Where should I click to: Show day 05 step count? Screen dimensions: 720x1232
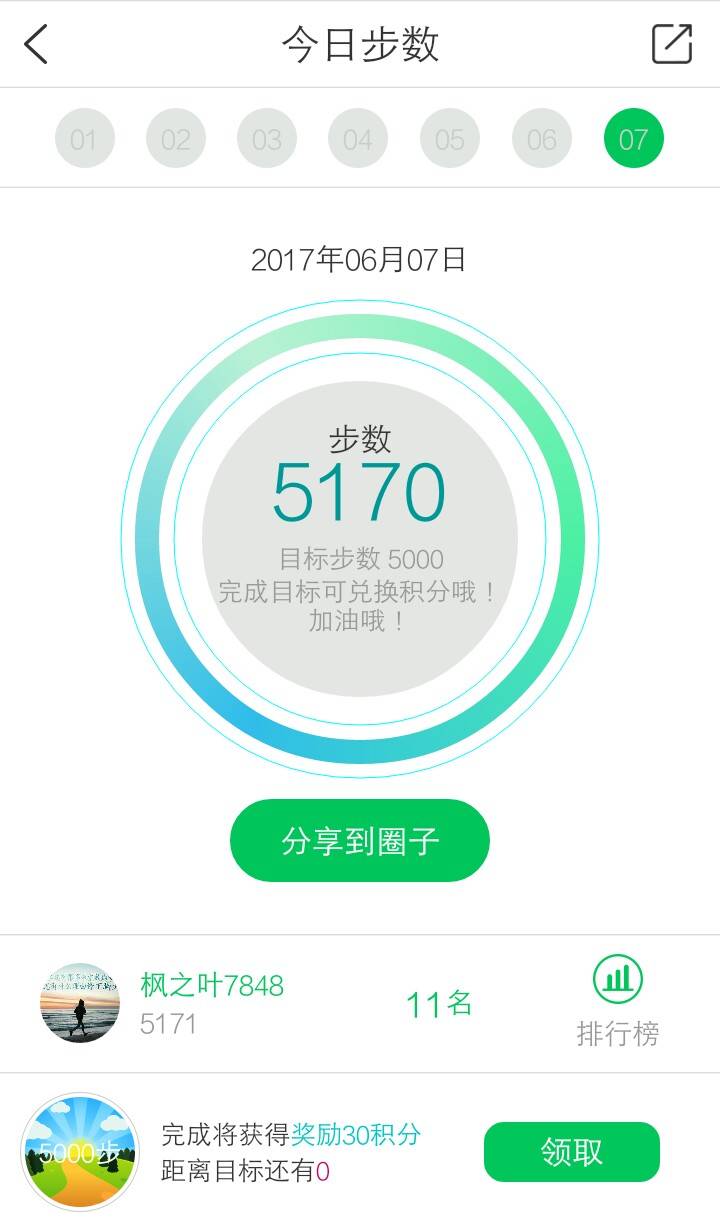click(450, 139)
